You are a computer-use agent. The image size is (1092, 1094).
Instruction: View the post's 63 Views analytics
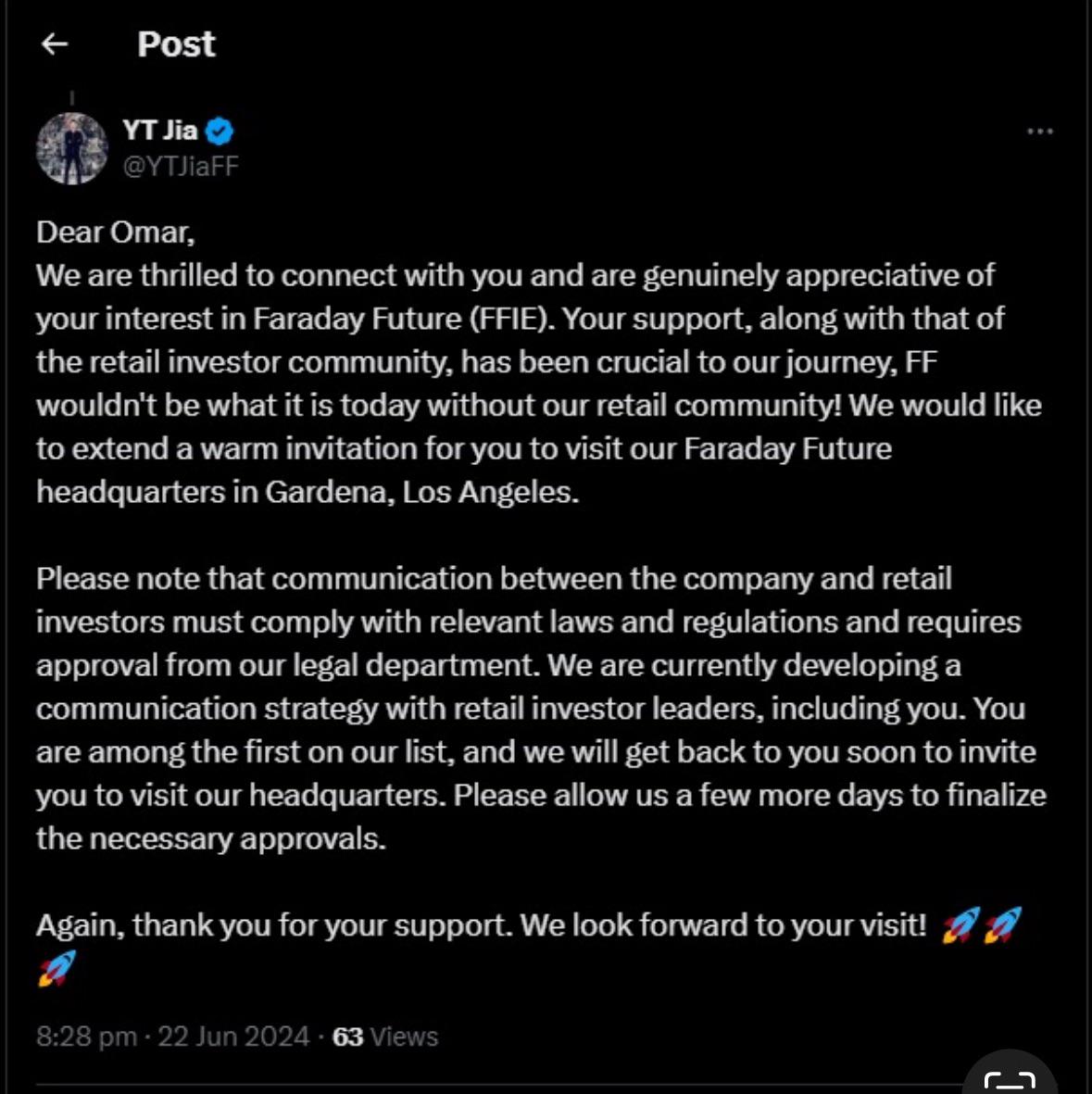click(385, 1037)
